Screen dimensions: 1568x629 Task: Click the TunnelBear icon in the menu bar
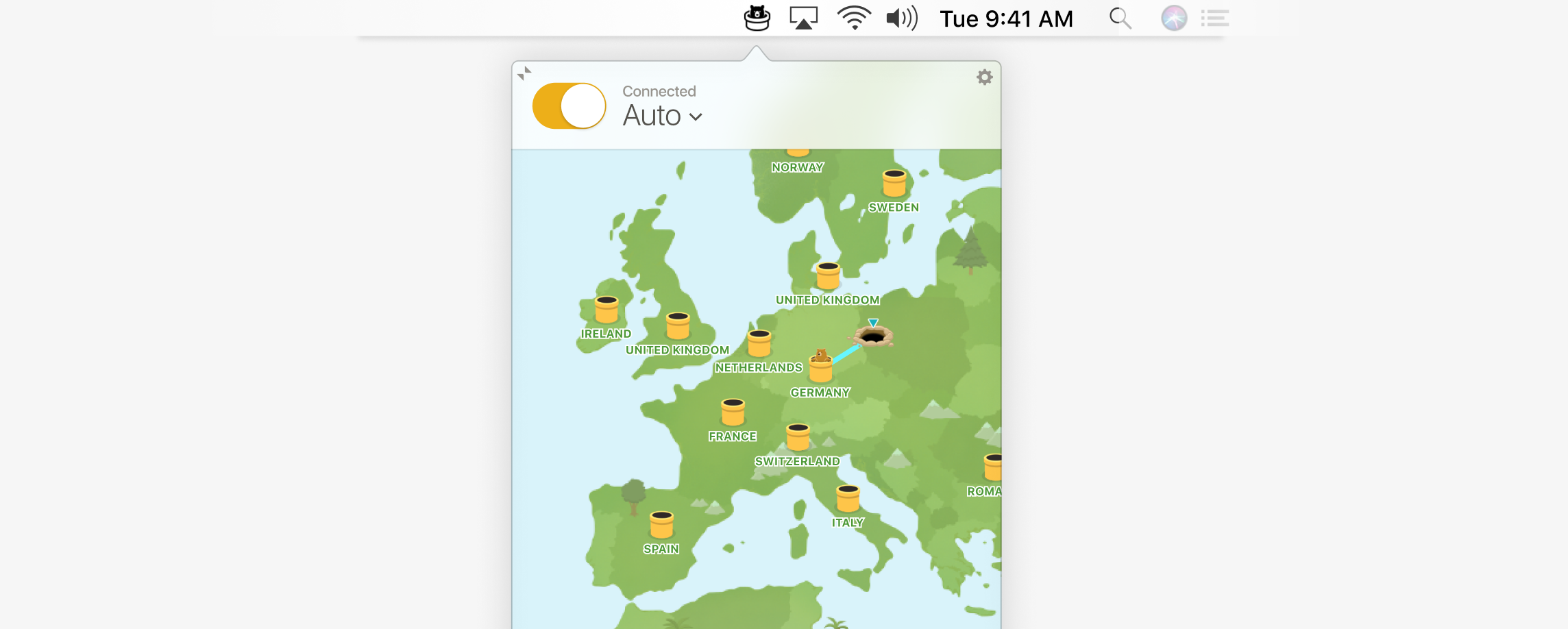[x=757, y=18]
